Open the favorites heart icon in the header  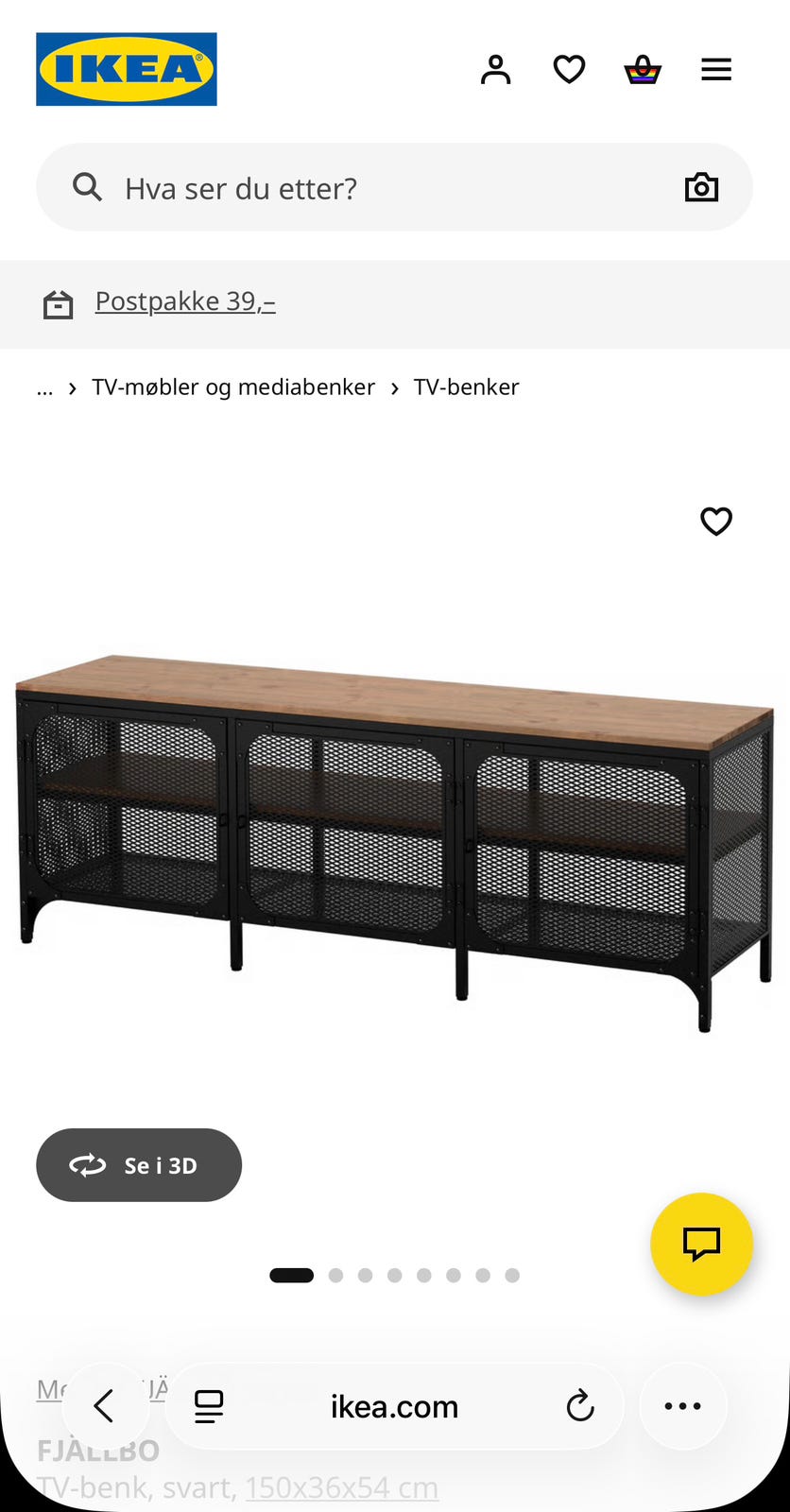pos(569,68)
